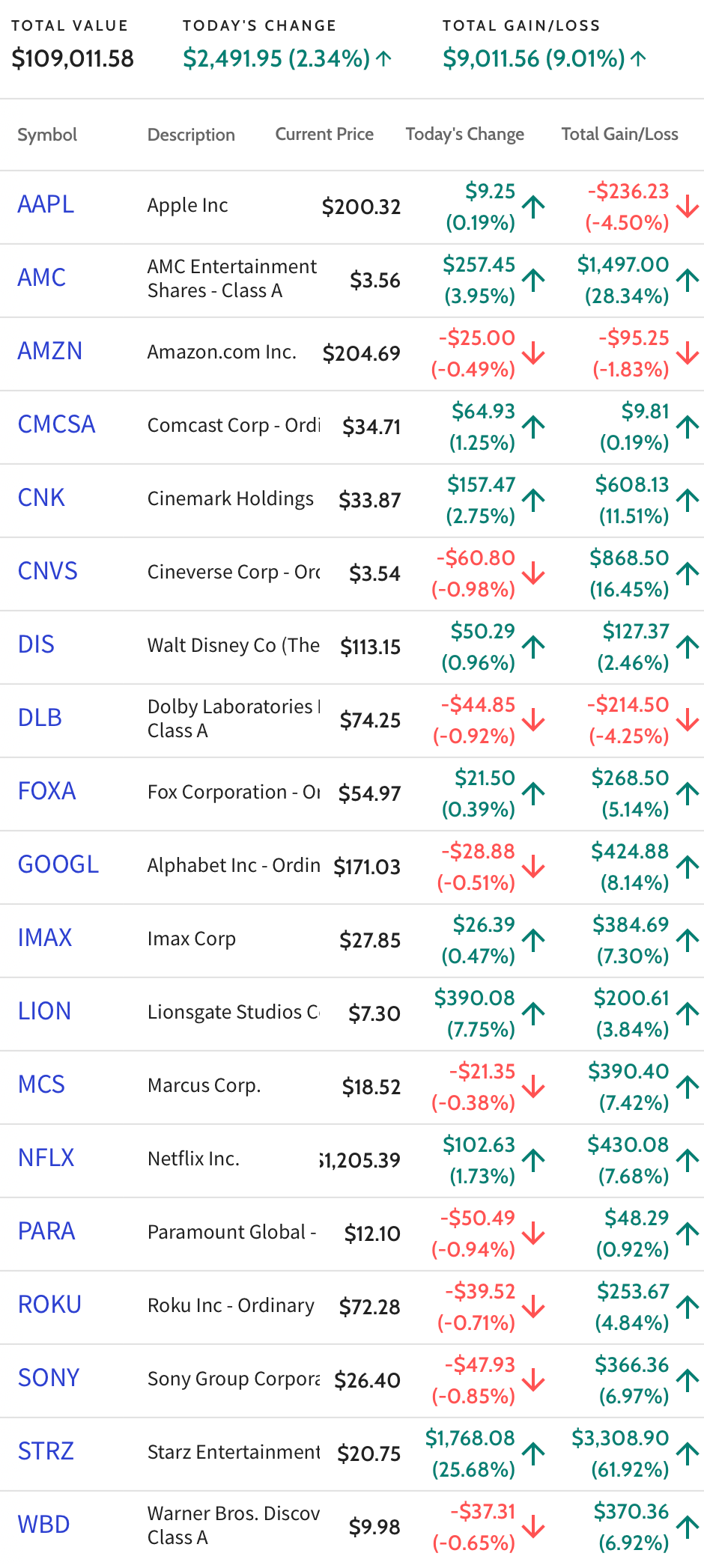View details for CMCSA
The height and width of the screenshot is (1568, 704).
56,424
